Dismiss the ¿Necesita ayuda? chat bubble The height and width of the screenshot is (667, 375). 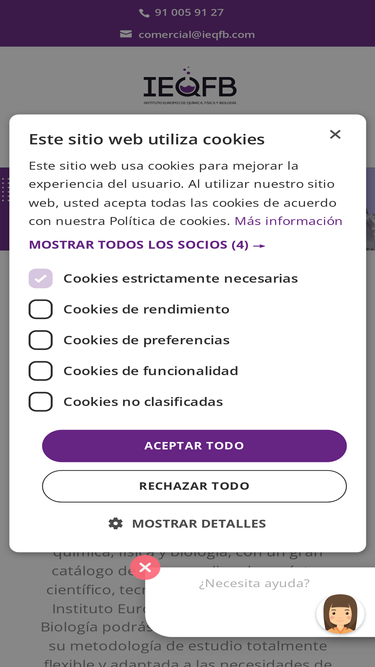(x=145, y=567)
